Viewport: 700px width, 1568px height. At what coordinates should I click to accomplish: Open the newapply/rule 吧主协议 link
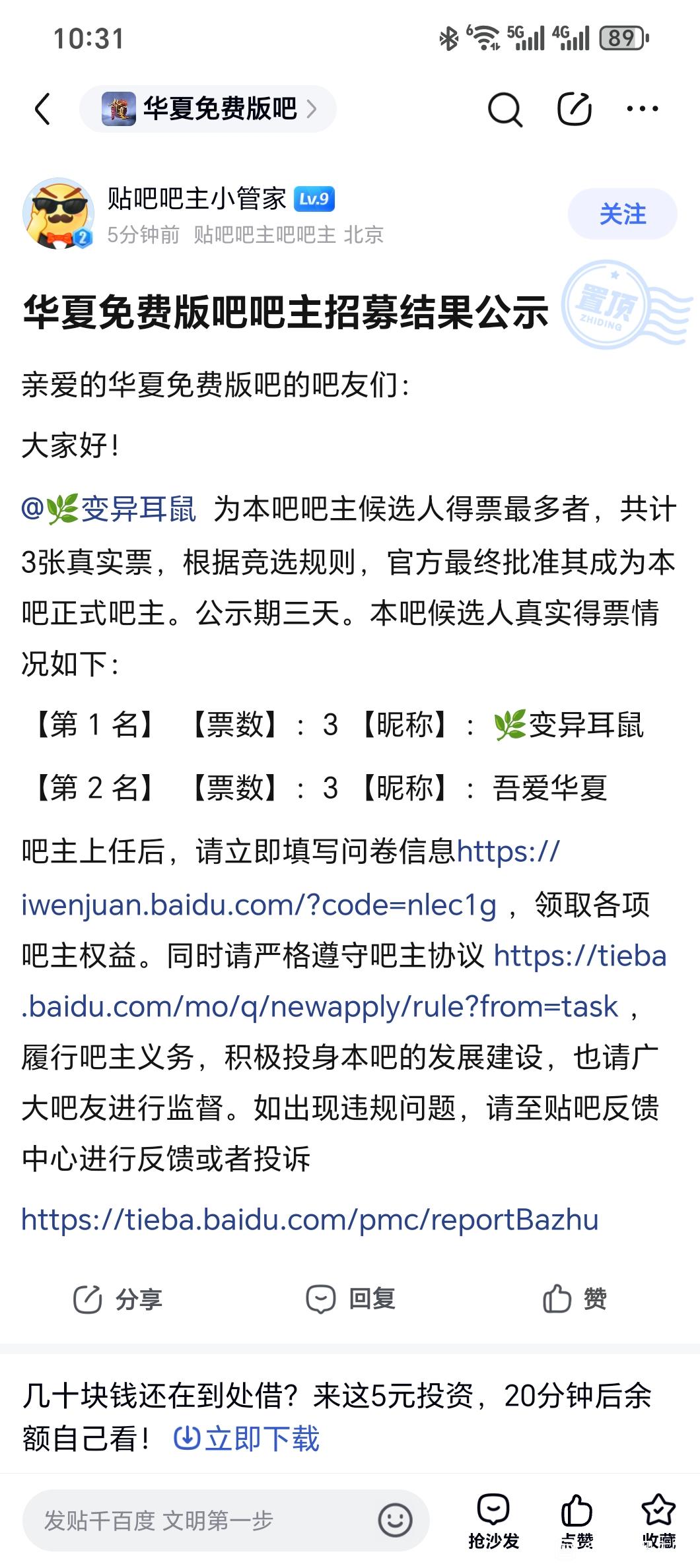tap(343, 981)
